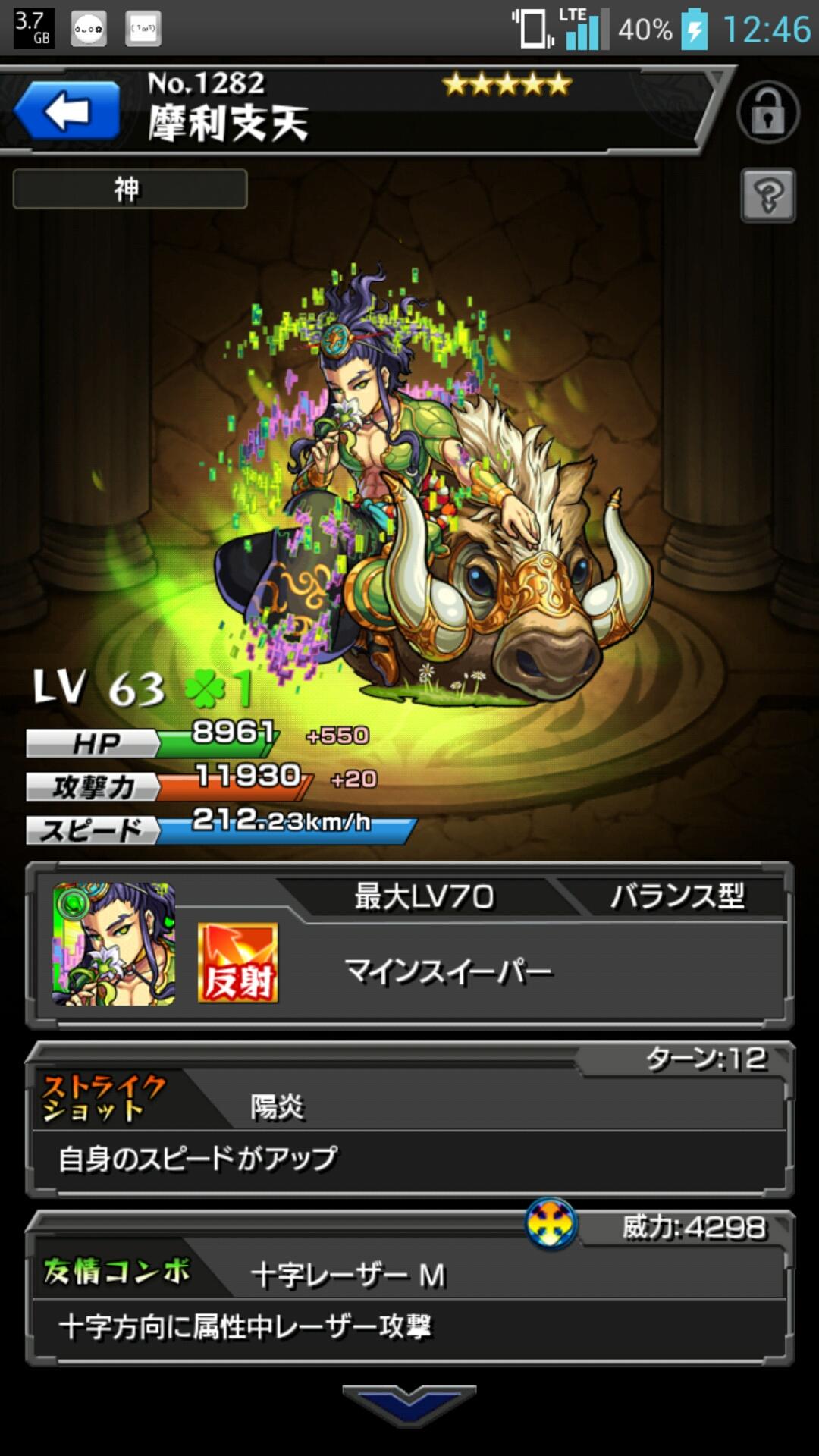Screen dimensions: 819x1456
Task: Toggle the lock on this monster
Action: (767, 113)
